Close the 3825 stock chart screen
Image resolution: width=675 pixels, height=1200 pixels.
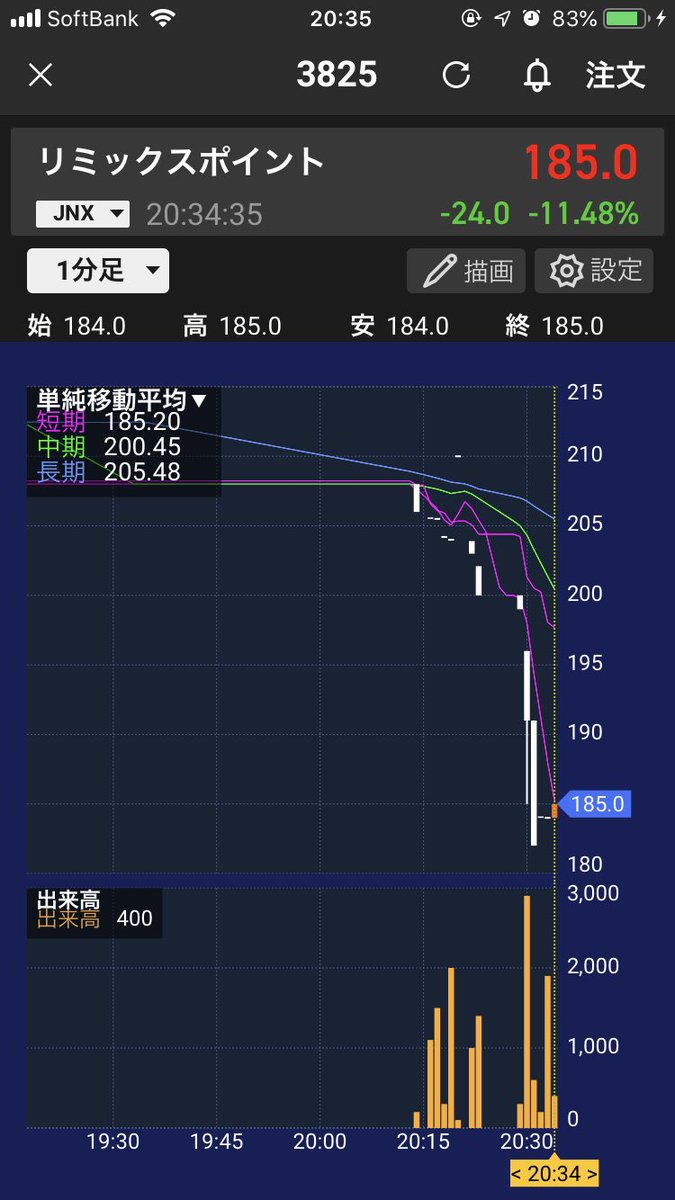(x=40, y=76)
